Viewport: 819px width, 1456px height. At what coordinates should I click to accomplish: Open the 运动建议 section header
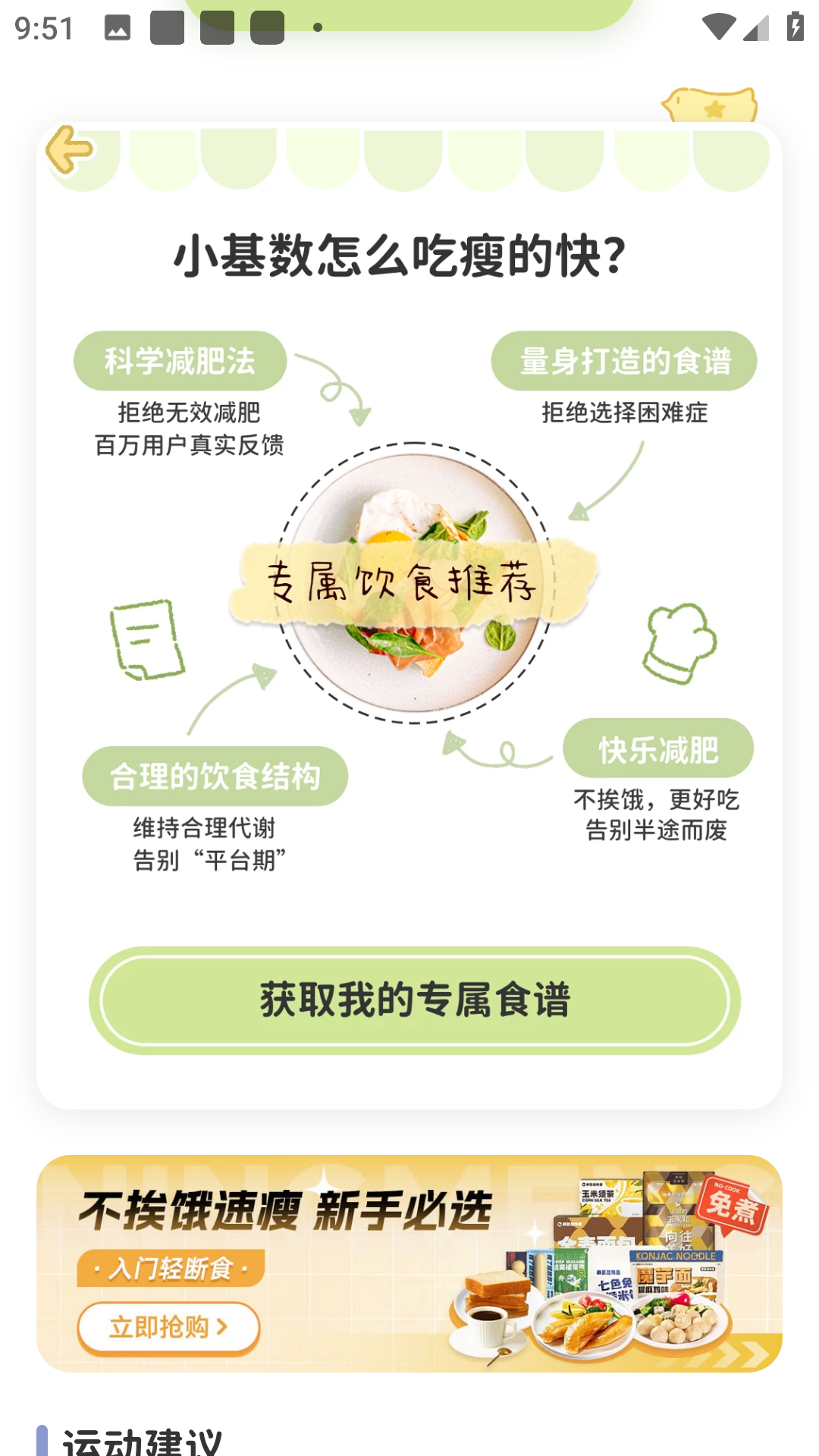[x=141, y=1439]
